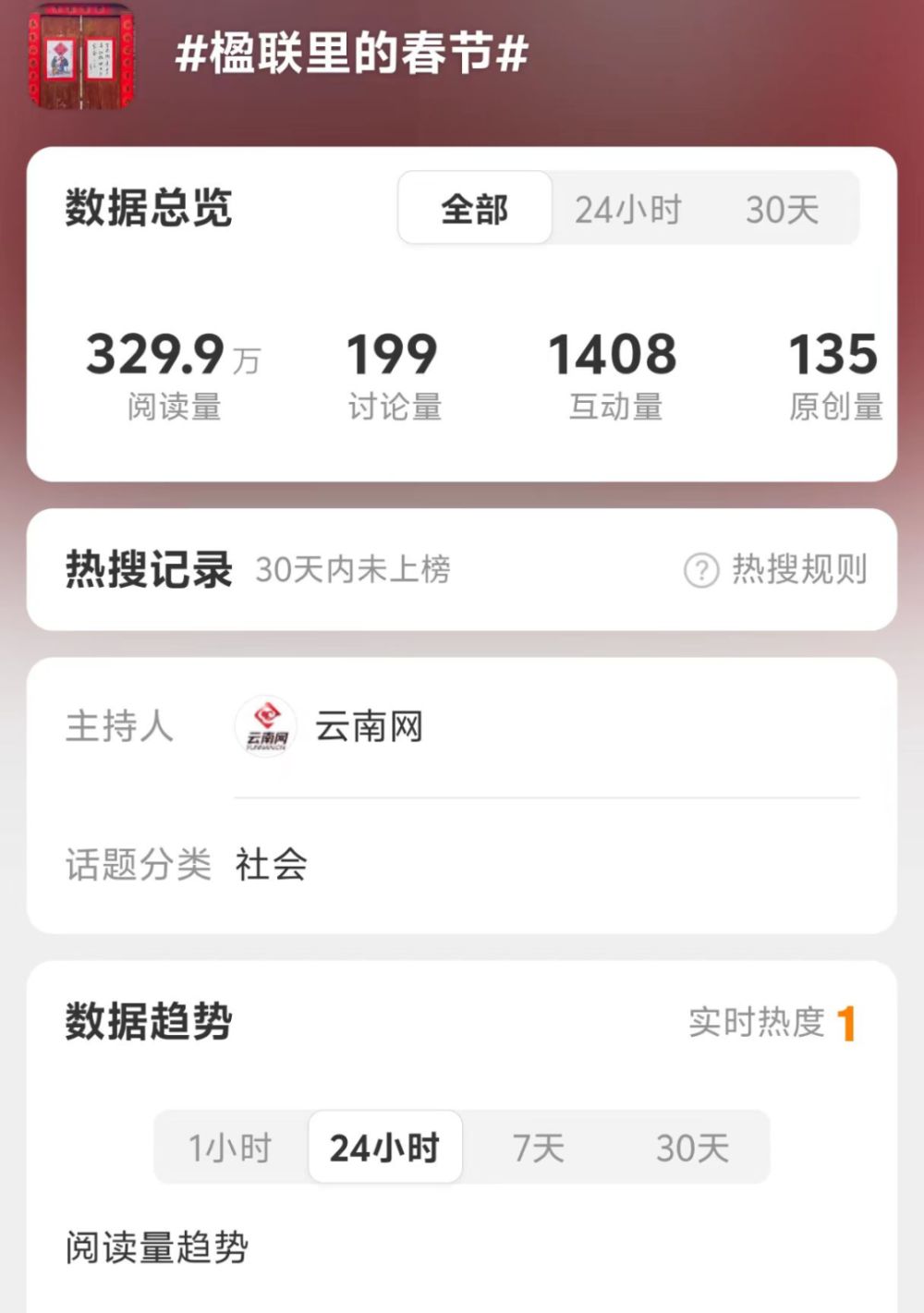Show 30天 data trend
Image resolution: width=924 pixels, height=1313 pixels.
point(692,1149)
